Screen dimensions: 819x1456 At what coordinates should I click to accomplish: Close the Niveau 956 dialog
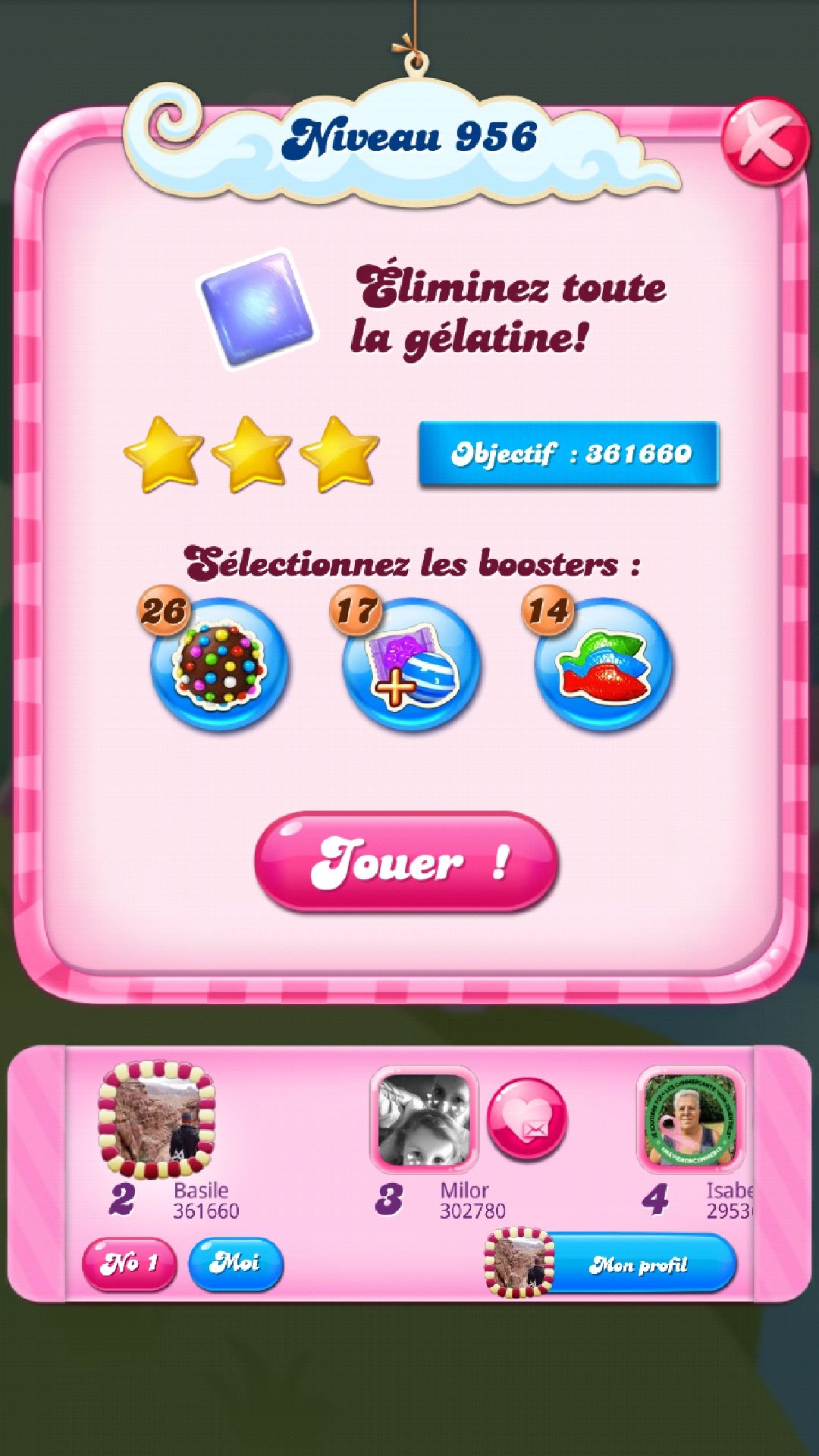coord(764,141)
